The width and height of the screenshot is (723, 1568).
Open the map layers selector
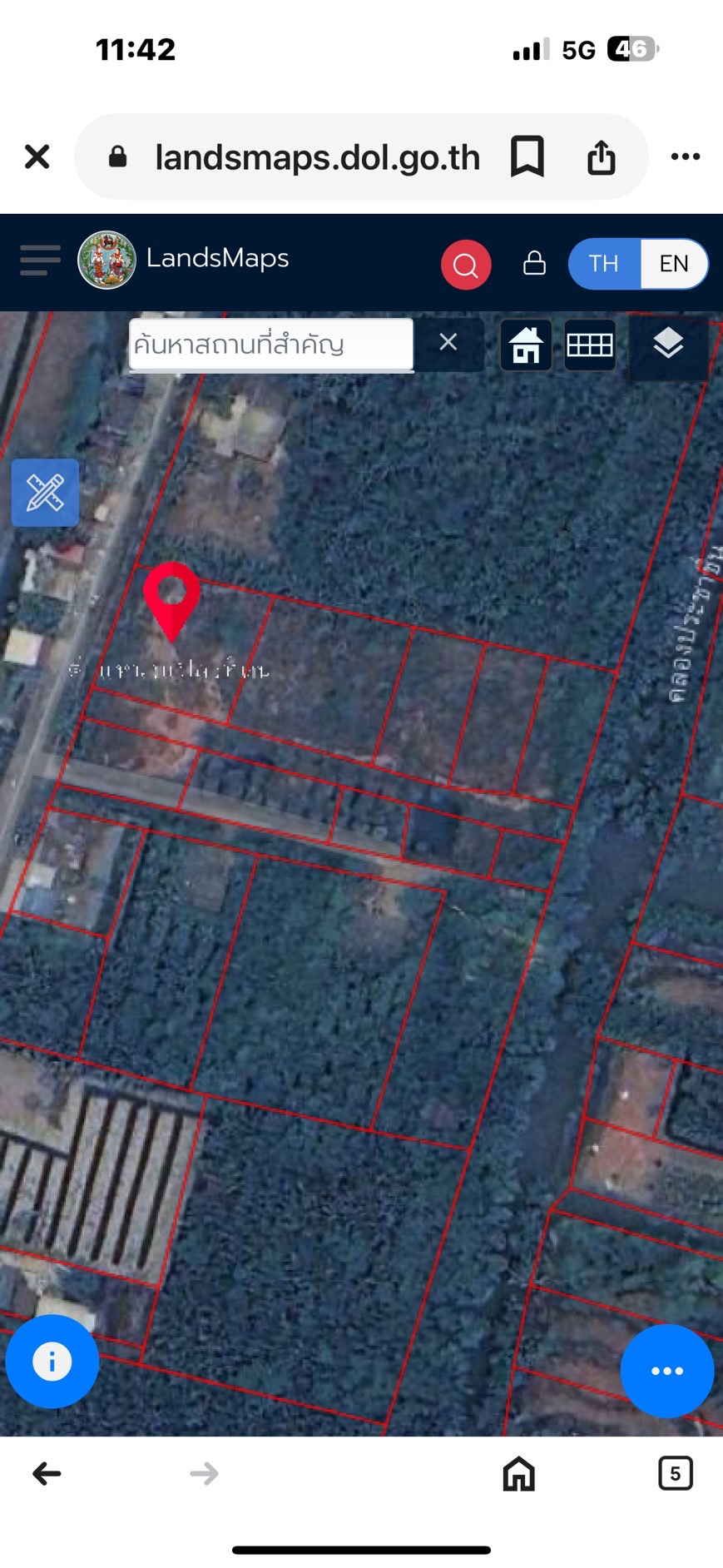669,344
